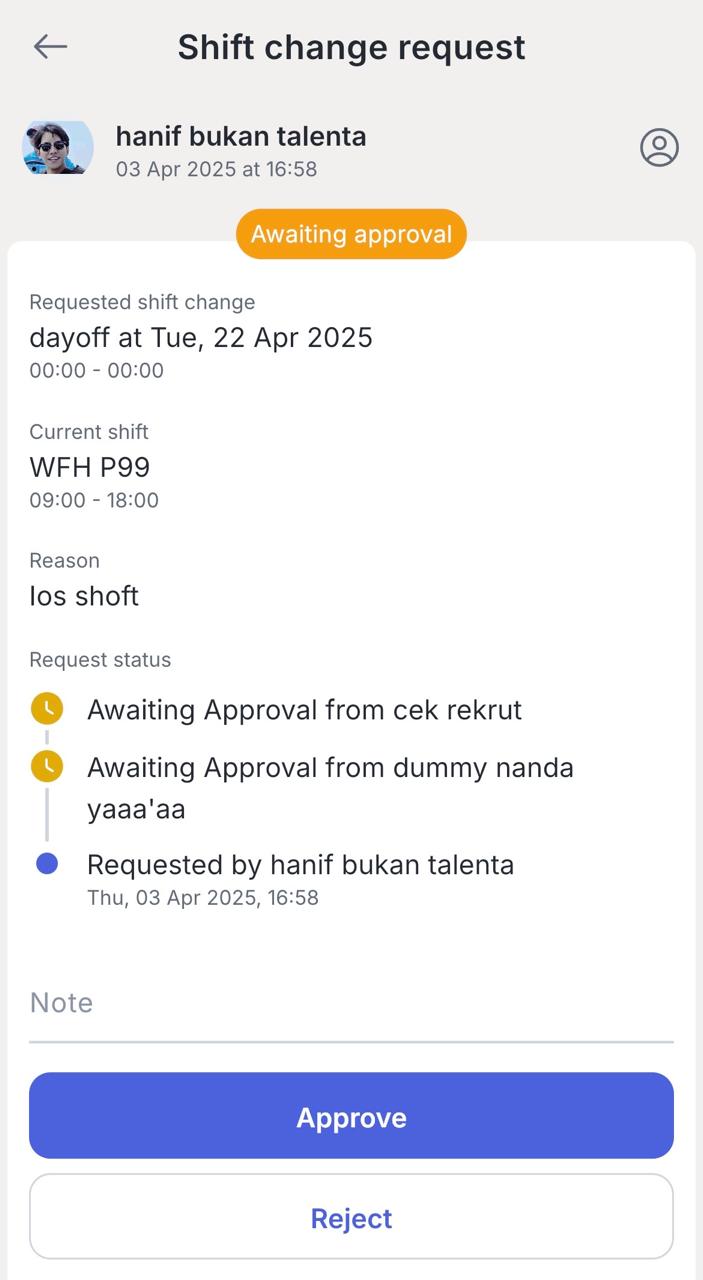The image size is (703, 1280).
Task: Approve the shift change request
Action: click(x=351, y=1116)
